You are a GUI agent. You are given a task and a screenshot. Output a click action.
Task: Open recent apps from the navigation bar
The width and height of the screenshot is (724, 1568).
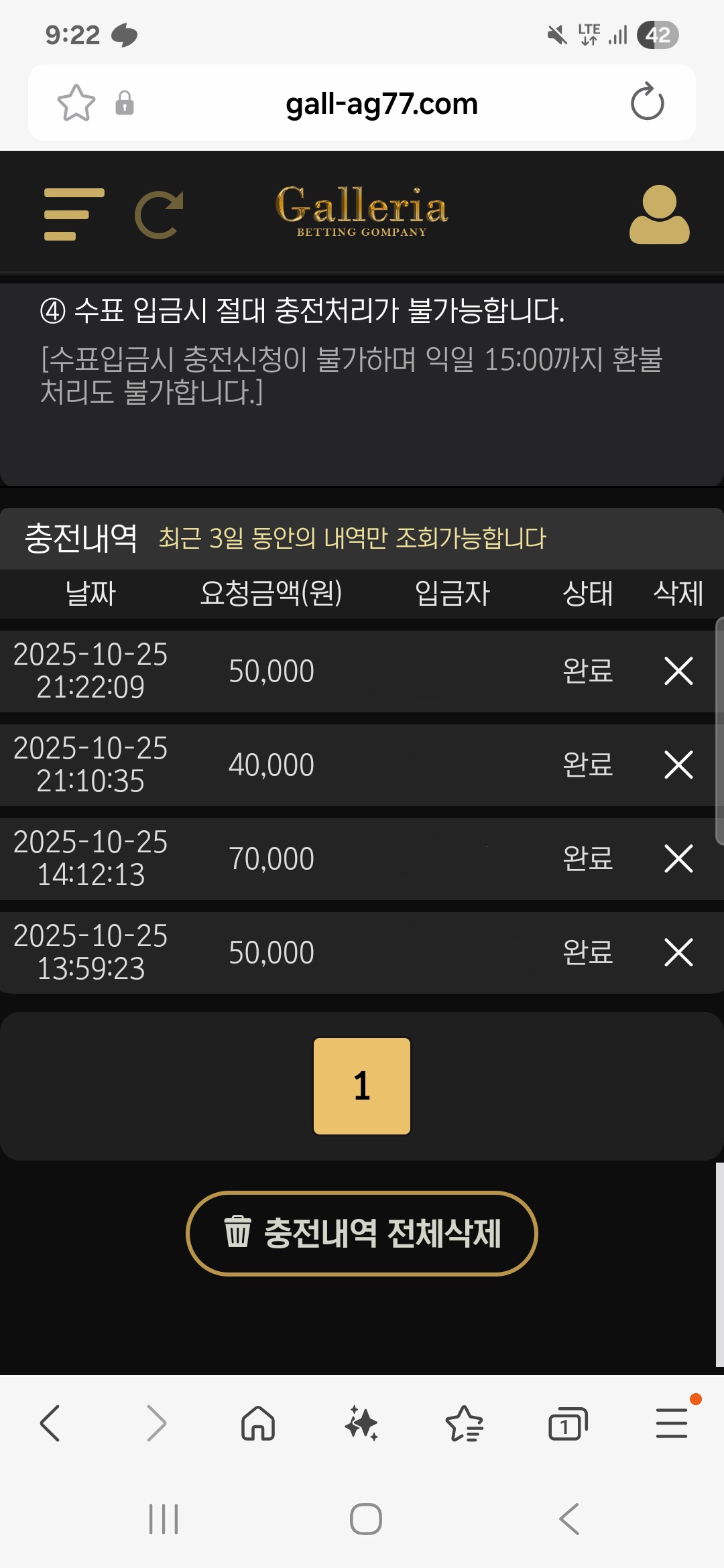coord(164,1519)
